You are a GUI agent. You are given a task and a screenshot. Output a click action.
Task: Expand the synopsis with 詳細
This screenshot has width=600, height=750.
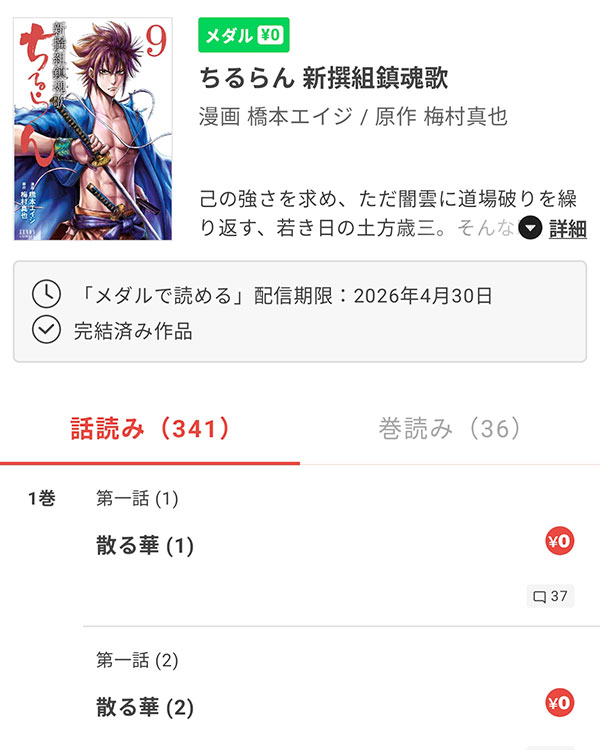click(x=554, y=229)
